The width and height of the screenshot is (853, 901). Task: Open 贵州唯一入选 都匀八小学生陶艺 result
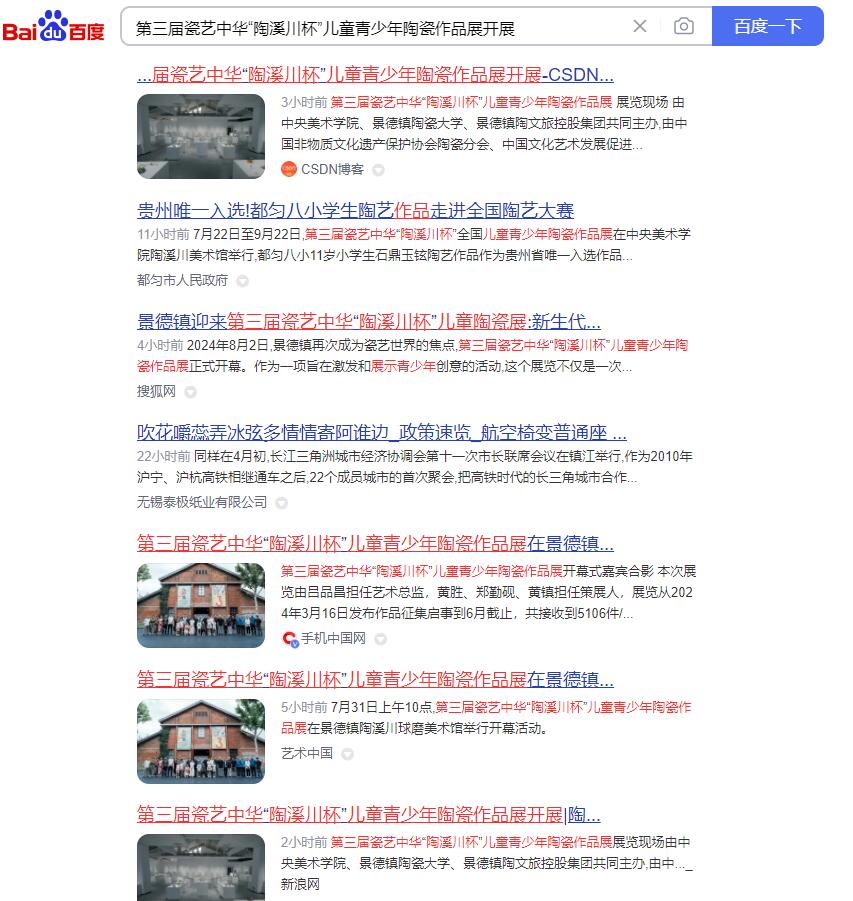pos(355,211)
